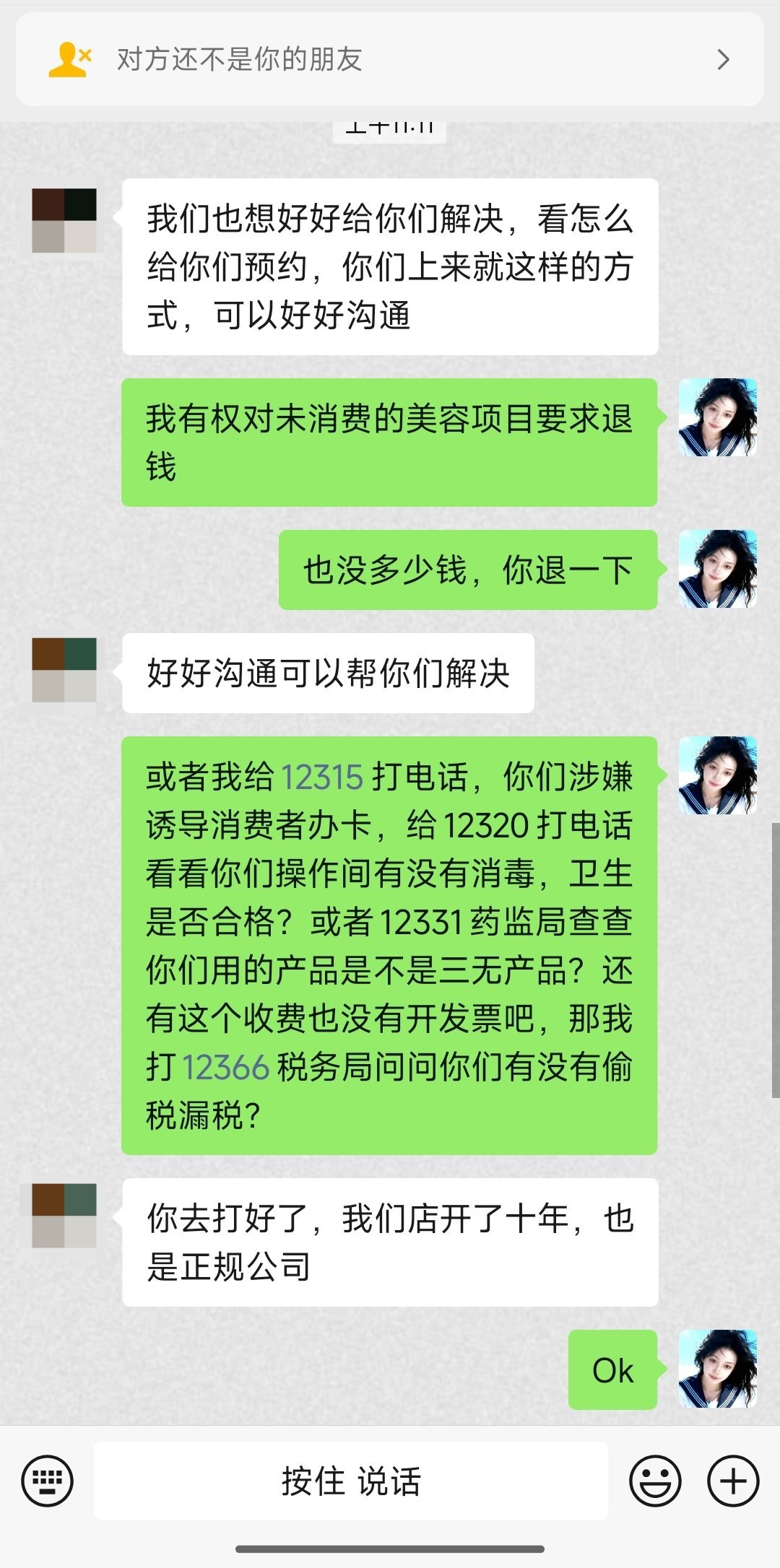Open the 对方还不是你的朋友 banner
This screenshot has width=780, height=1568.
(390, 59)
